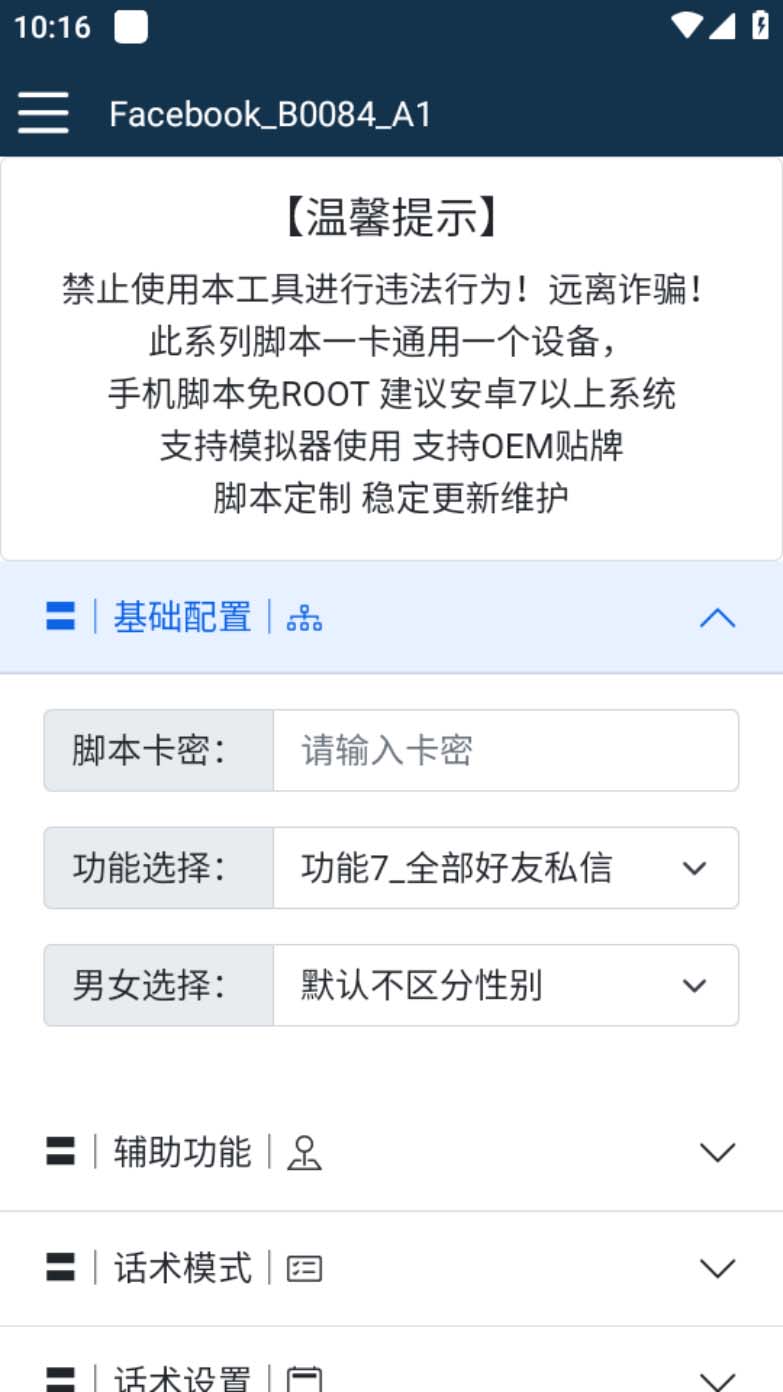This screenshot has width=783, height=1392.
Task: Expand the 话术模式 section
Action: point(718,1268)
